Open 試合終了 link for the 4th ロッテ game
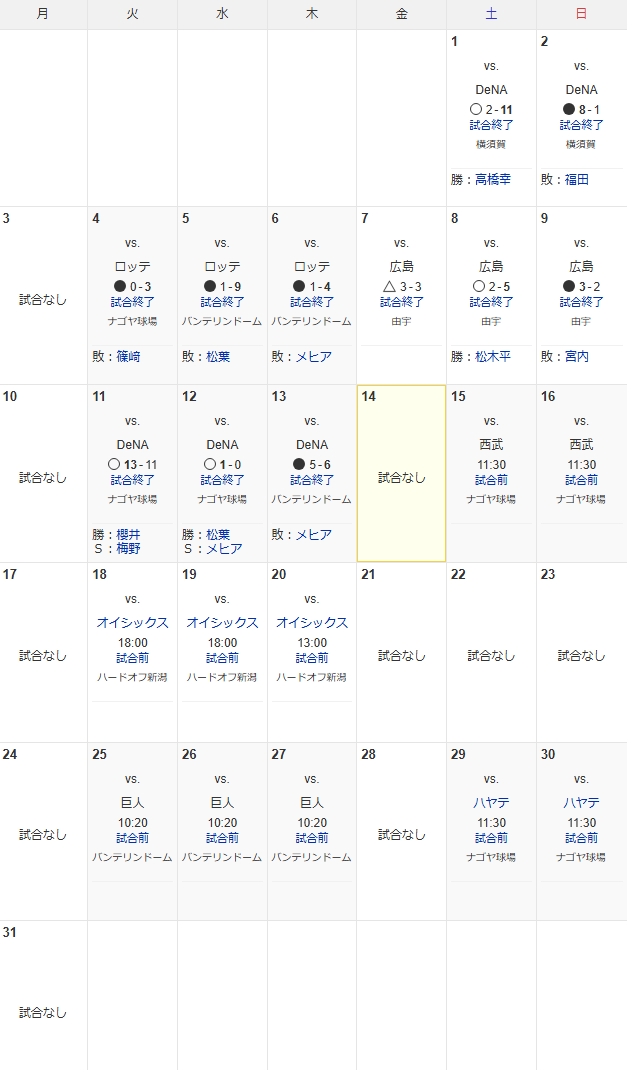 pyautogui.click(x=132, y=302)
